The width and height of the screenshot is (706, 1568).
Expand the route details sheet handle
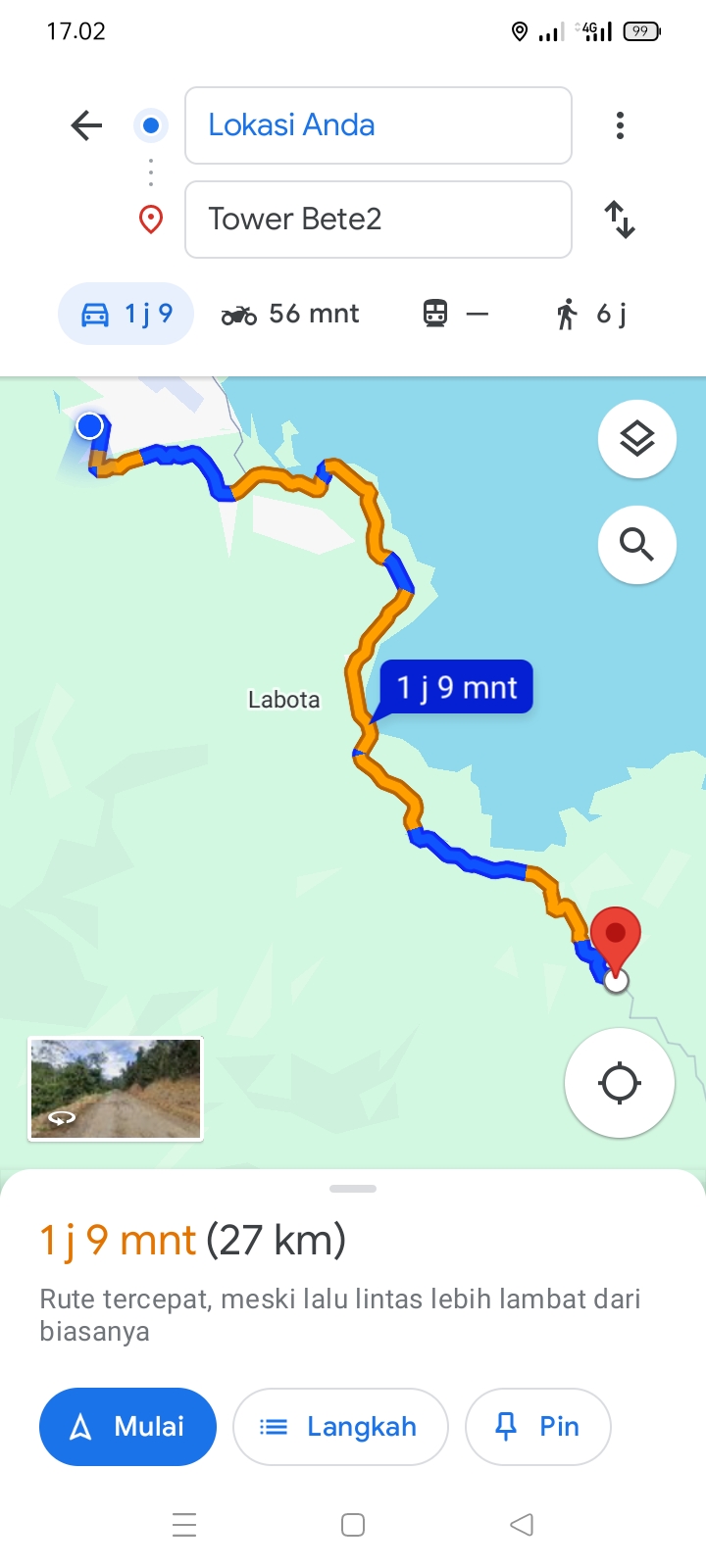[353, 1189]
